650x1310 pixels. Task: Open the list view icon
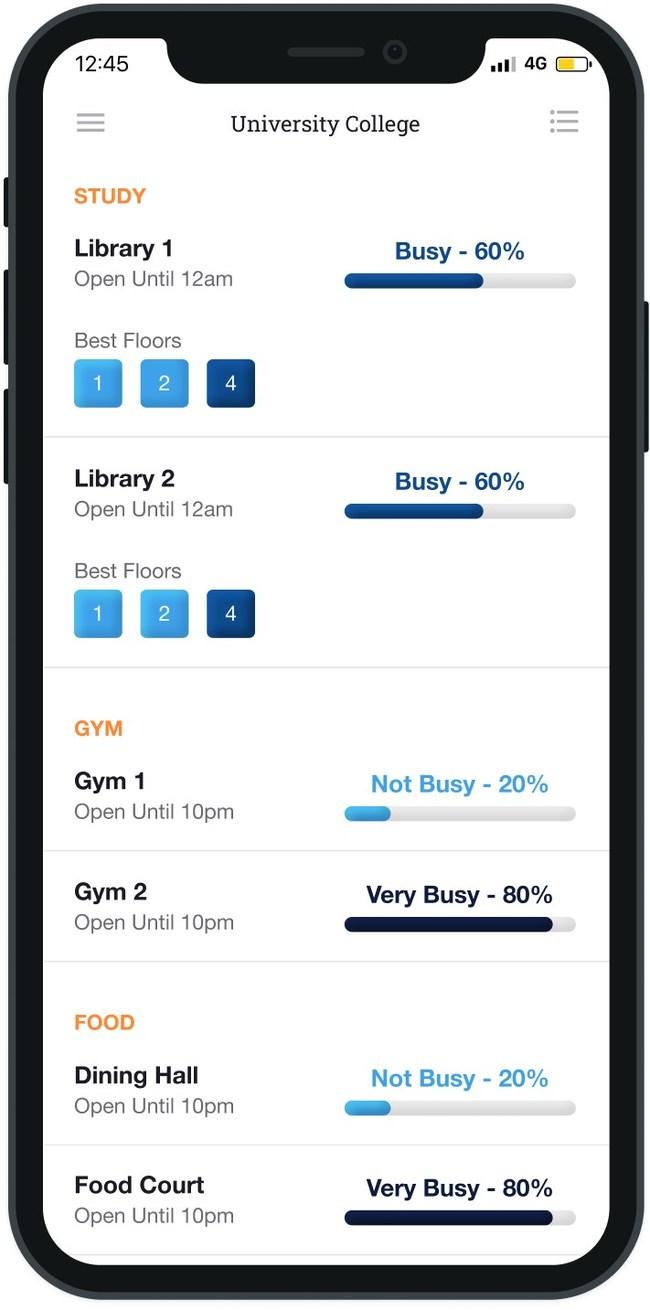[x=564, y=122]
